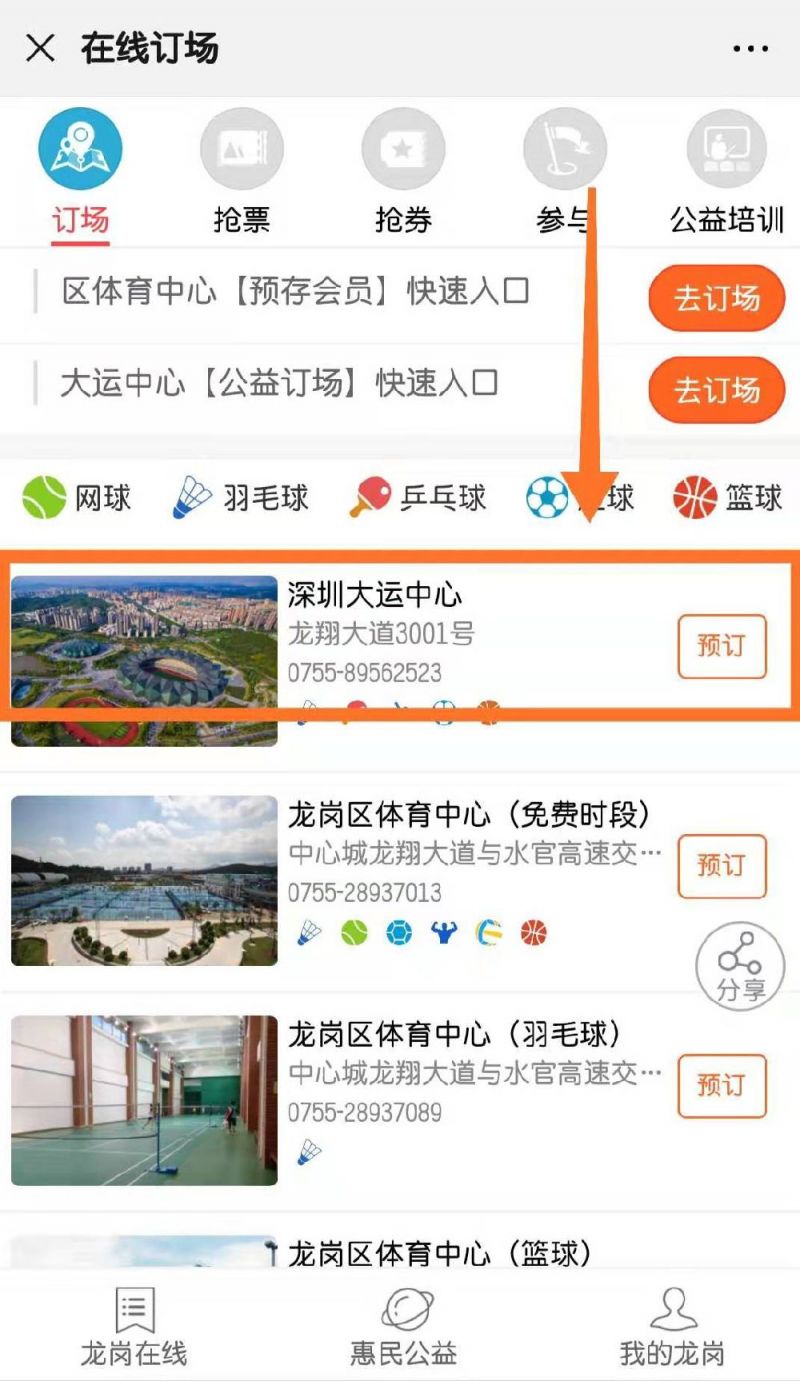Open the 惠民公益 bottom tab
800x1381 pixels.
coord(404,1327)
